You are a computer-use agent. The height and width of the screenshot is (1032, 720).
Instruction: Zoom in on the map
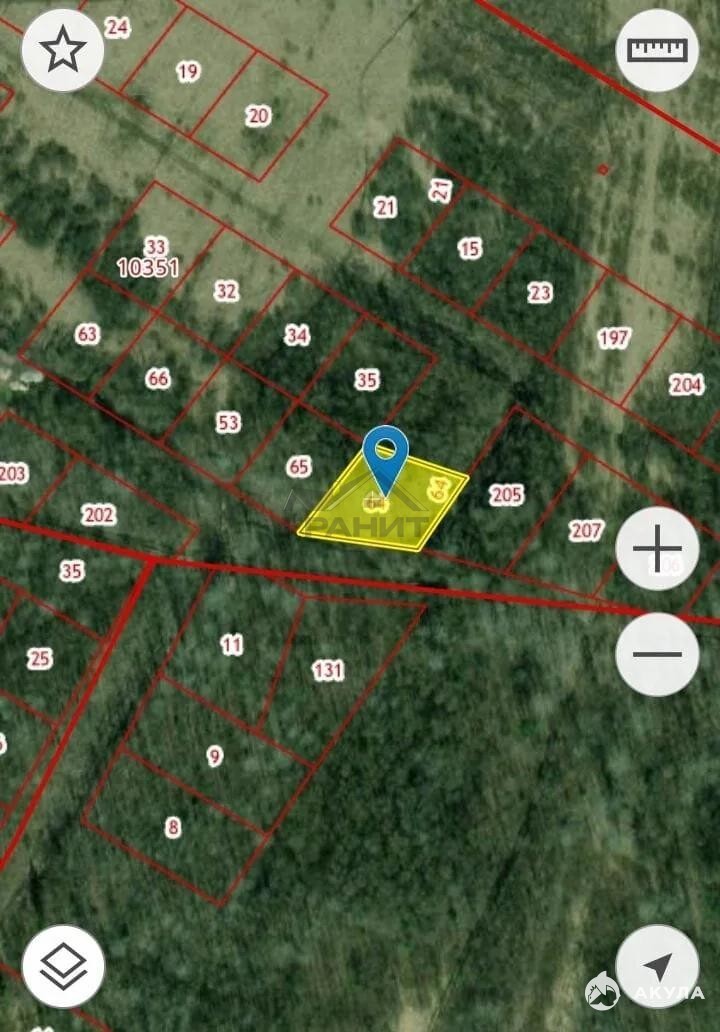point(657,548)
